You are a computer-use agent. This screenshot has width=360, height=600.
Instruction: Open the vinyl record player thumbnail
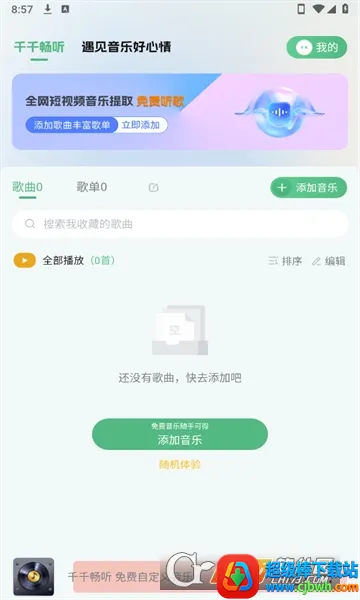click(34, 577)
